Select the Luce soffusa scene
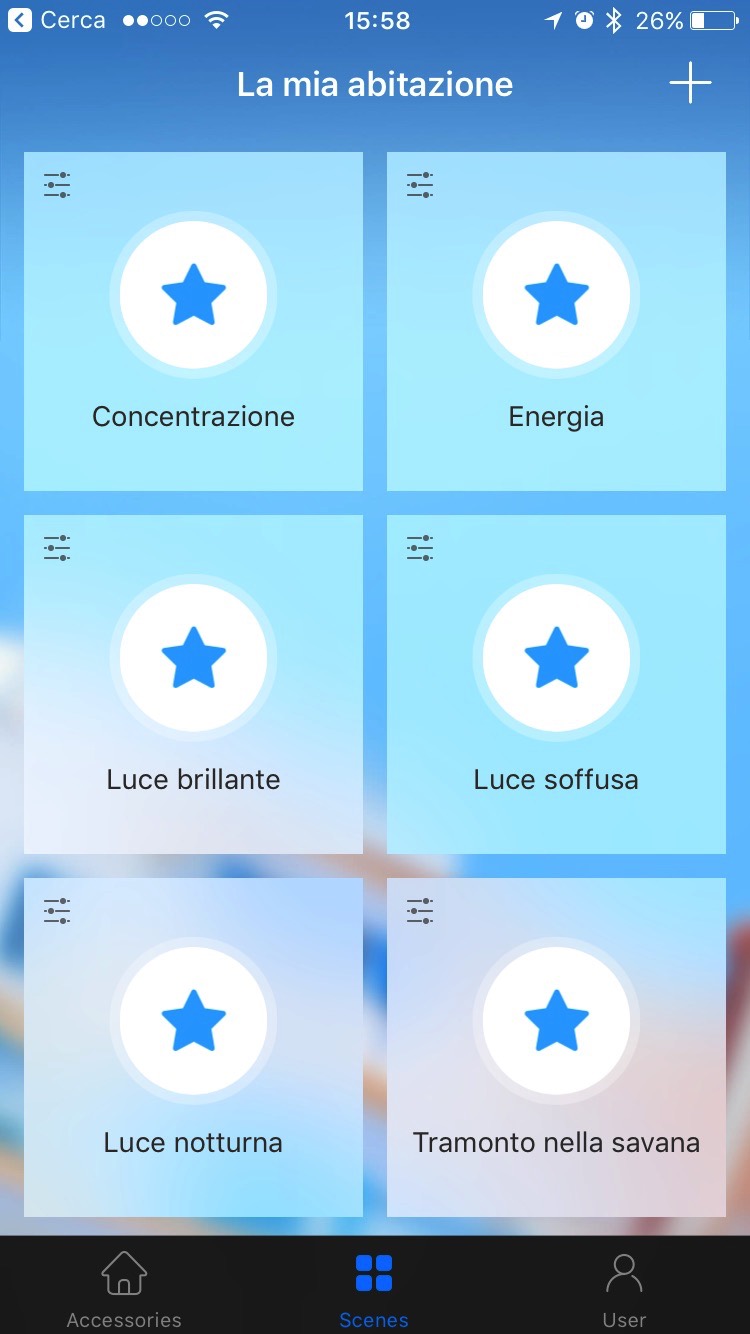Viewport: 750px width, 1334px height. 556,659
